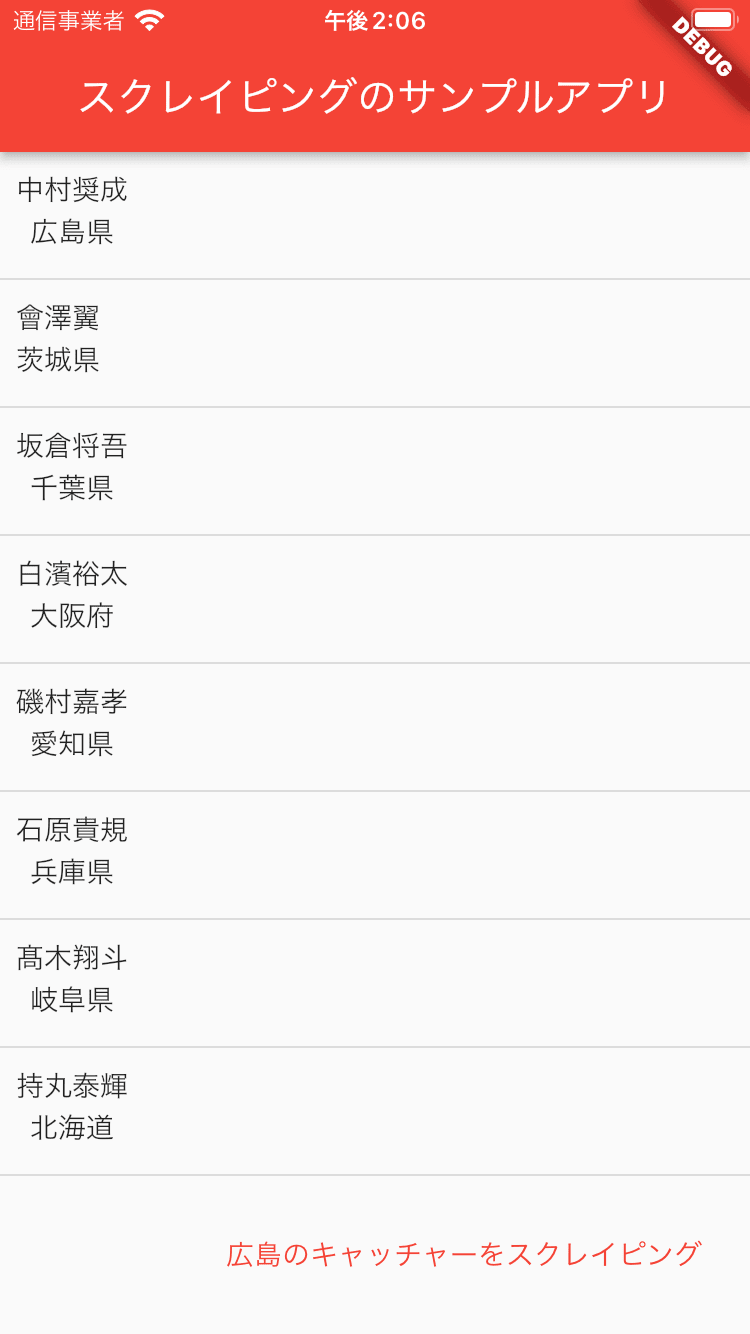Open the 會澤翼 list item
750x1334 pixels.
click(375, 343)
